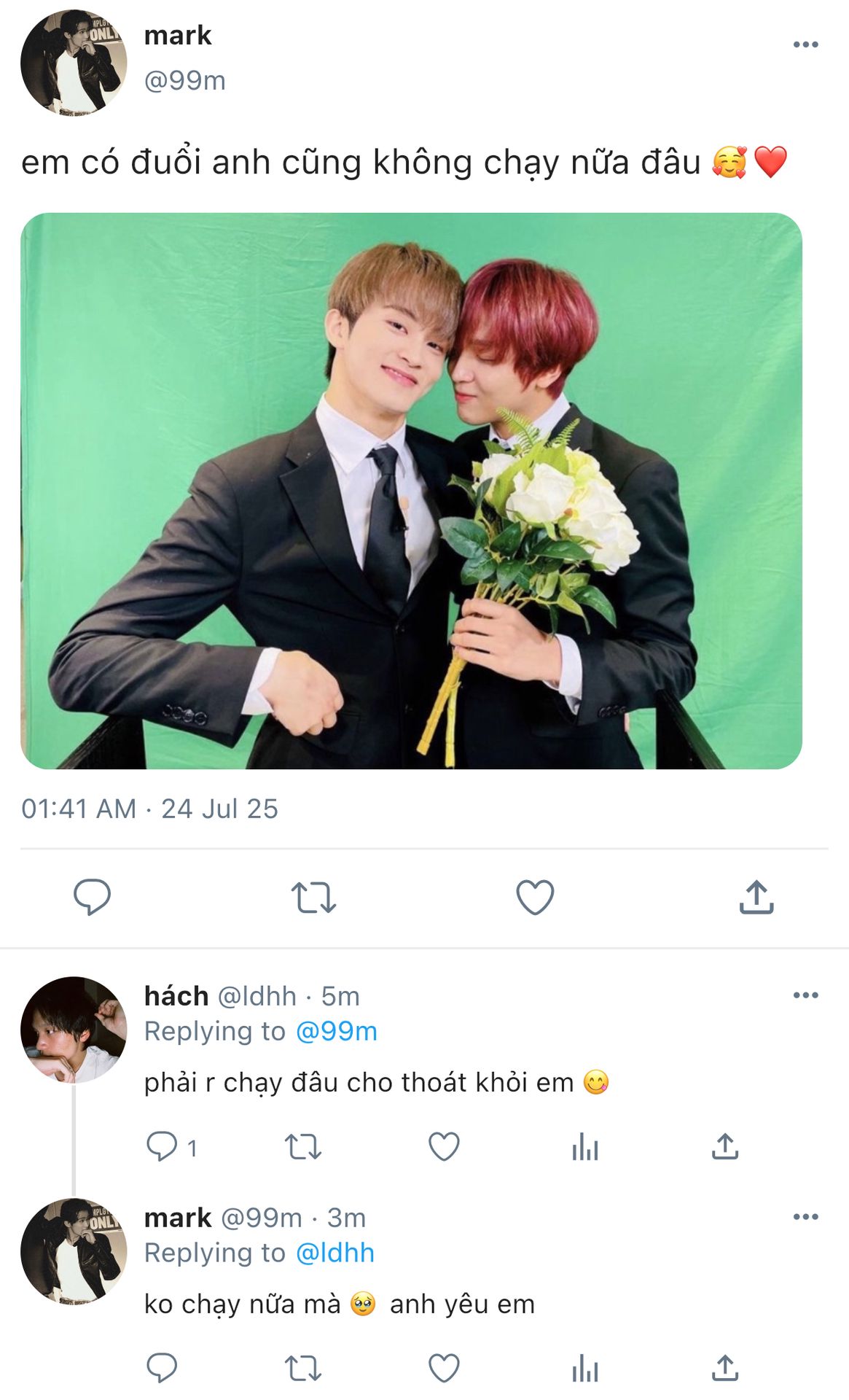Share mark's reply to @ldhh
This screenshot has width=849, height=1400.
[x=725, y=1368]
